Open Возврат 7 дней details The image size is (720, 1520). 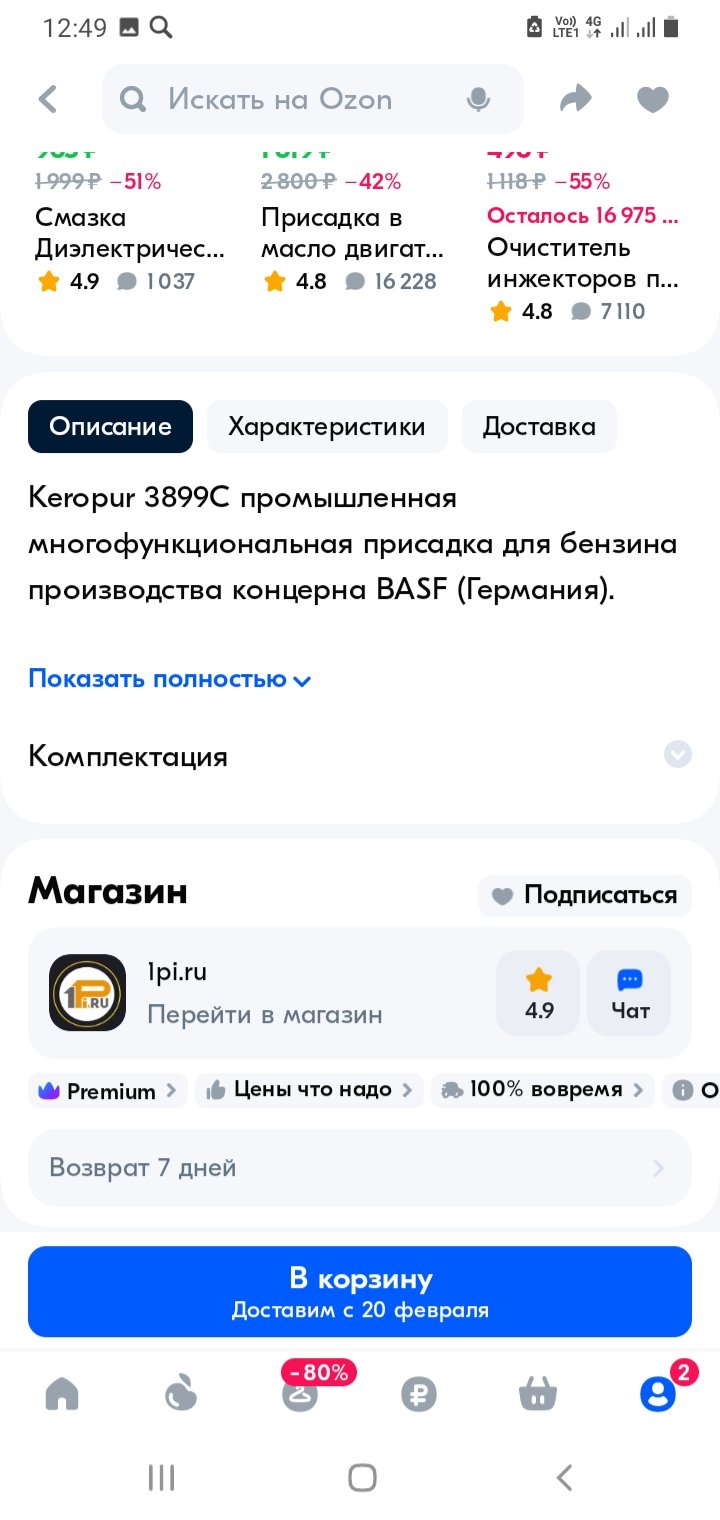[360, 1168]
